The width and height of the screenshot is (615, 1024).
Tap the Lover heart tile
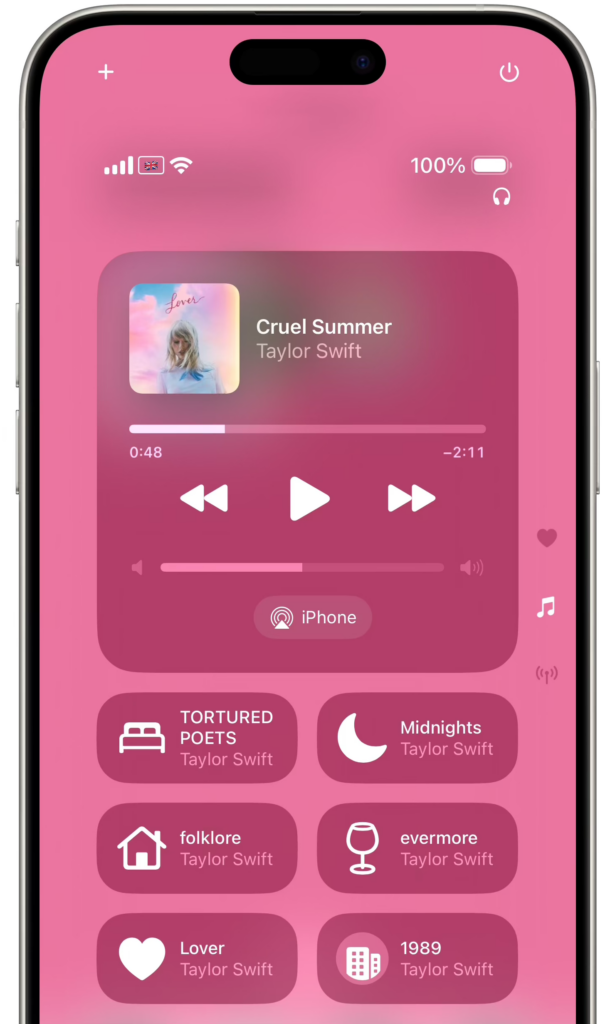point(197,958)
